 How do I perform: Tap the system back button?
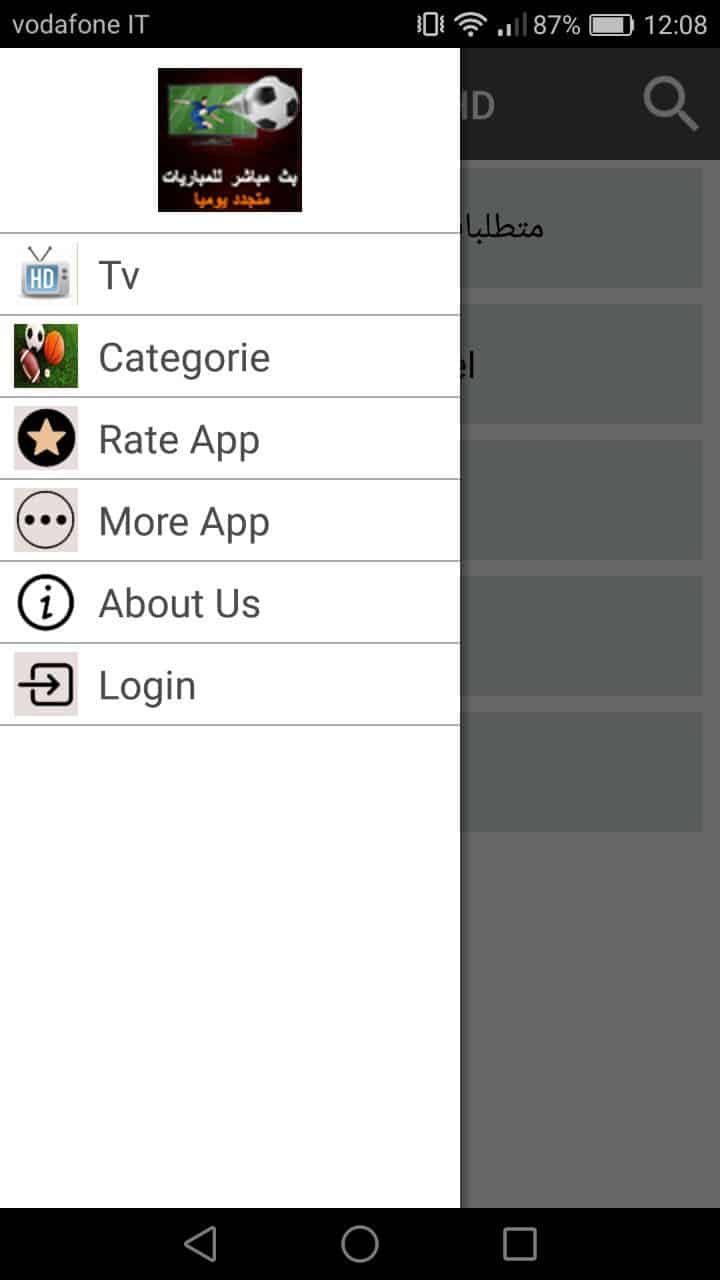click(x=200, y=1244)
